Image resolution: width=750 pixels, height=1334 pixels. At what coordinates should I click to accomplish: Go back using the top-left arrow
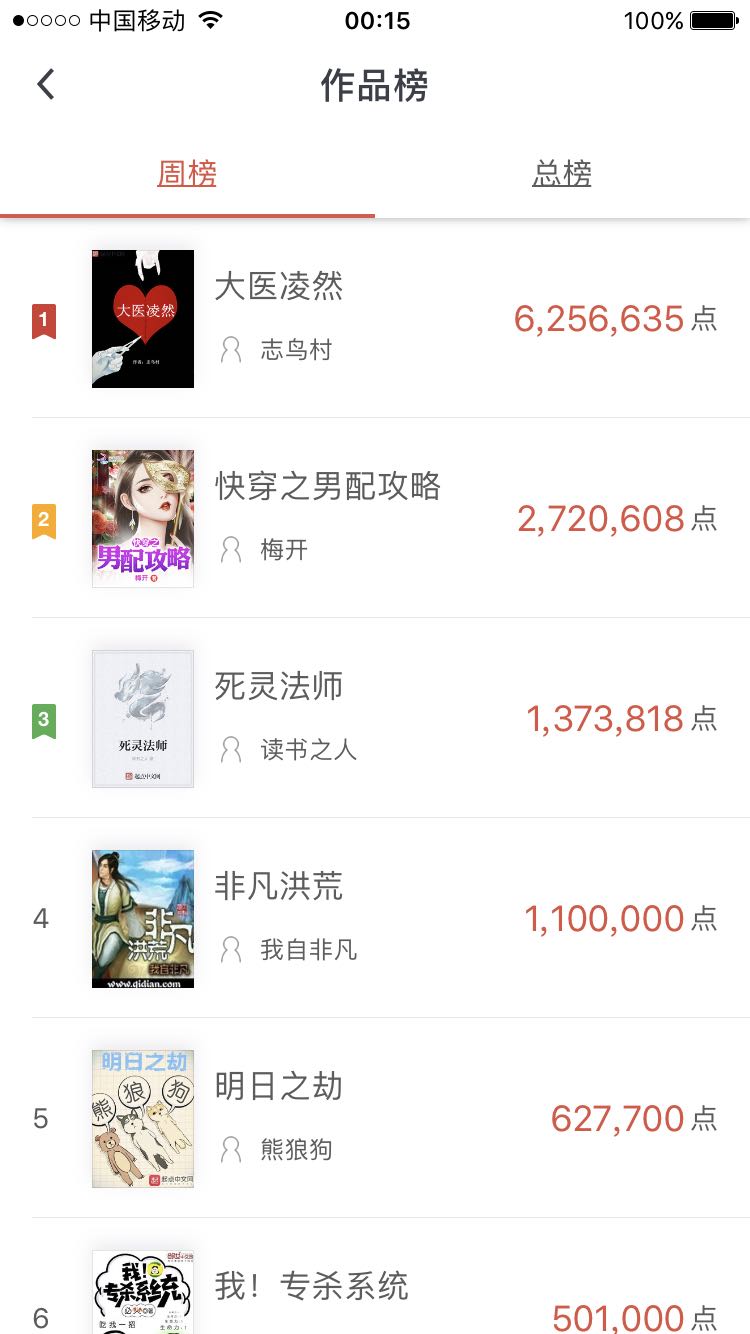pyautogui.click(x=46, y=85)
